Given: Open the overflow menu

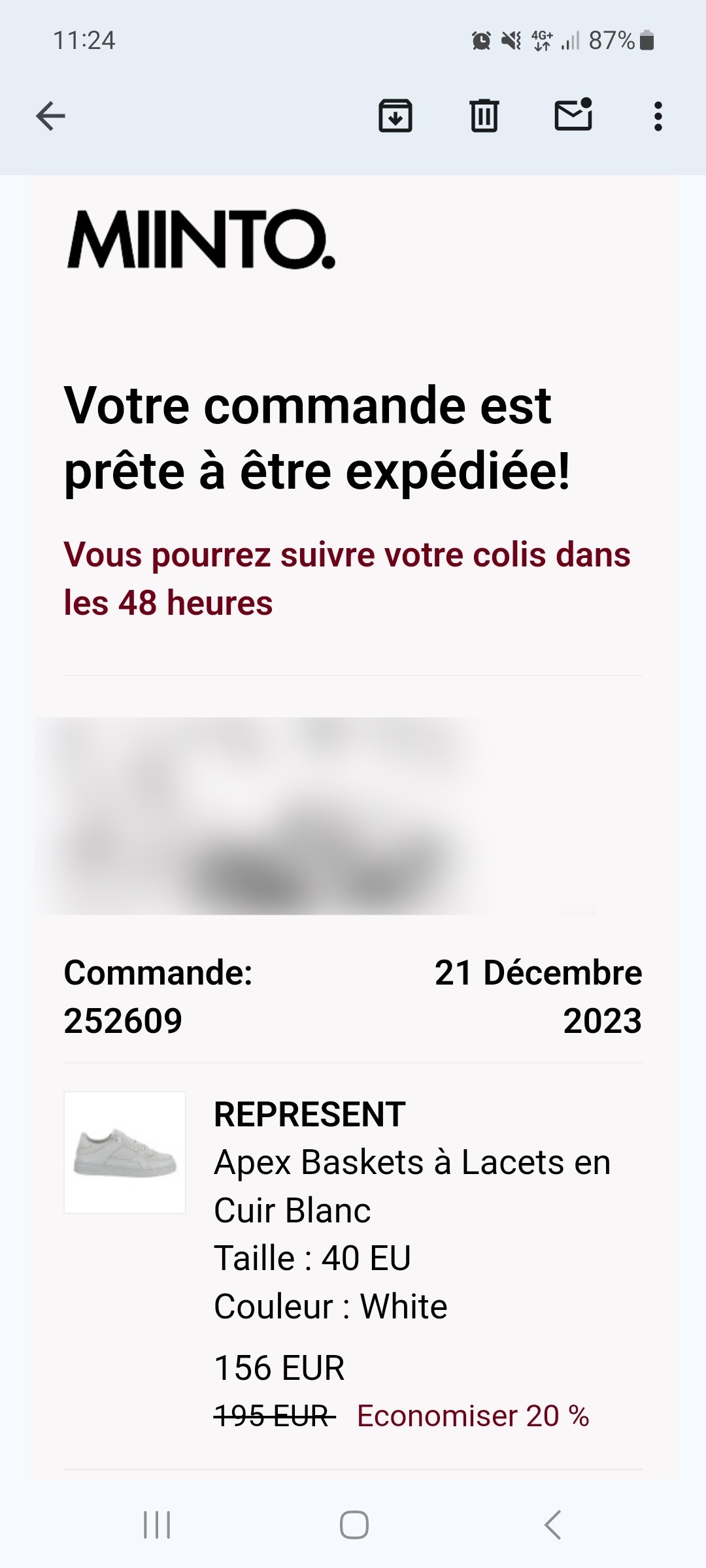Looking at the screenshot, I should pyautogui.click(x=658, y=116).
